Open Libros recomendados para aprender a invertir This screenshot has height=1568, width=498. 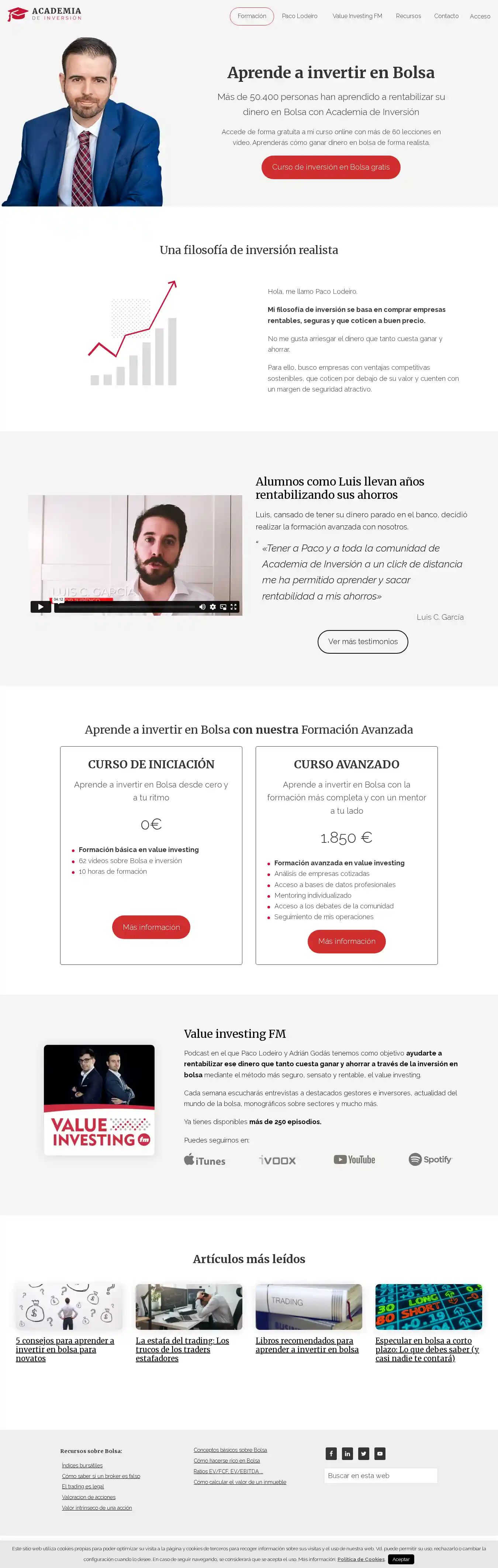(307, 1345)
